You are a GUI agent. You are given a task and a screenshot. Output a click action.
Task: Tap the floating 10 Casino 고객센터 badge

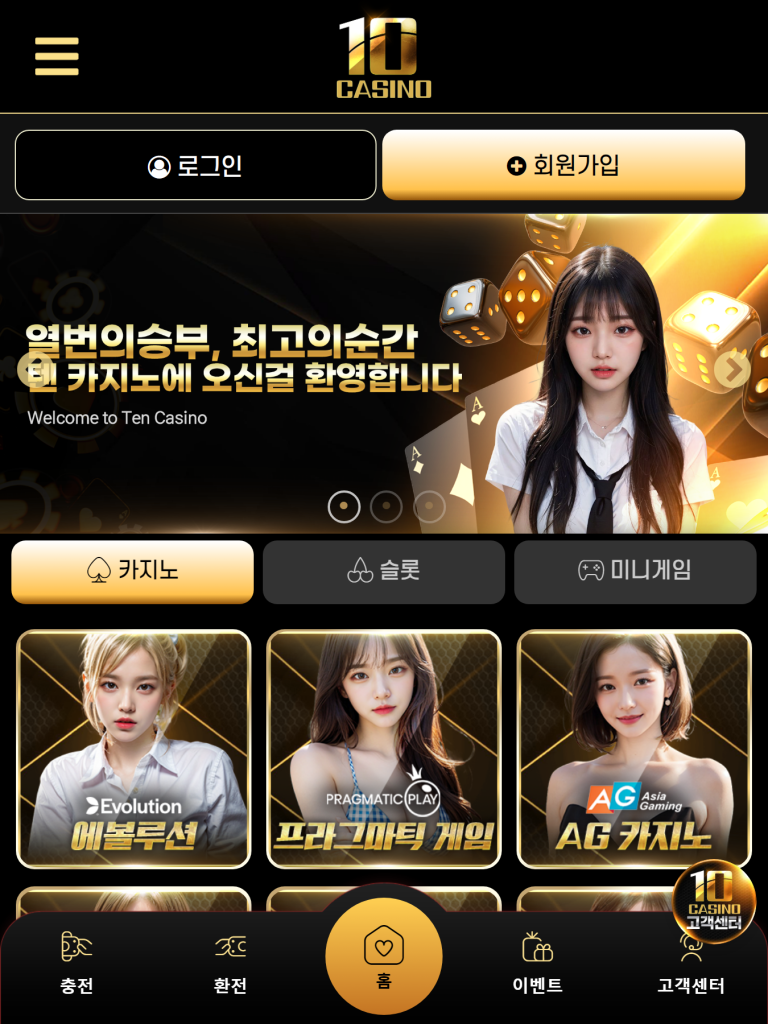point(714,900)
